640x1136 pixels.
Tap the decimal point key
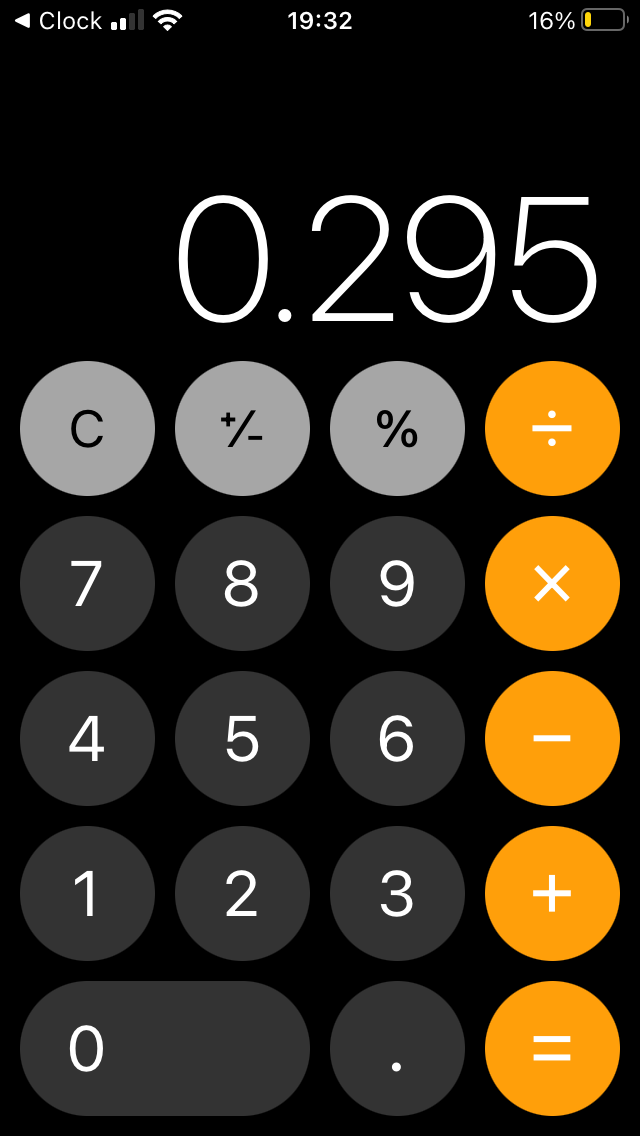coord(397,1048)
